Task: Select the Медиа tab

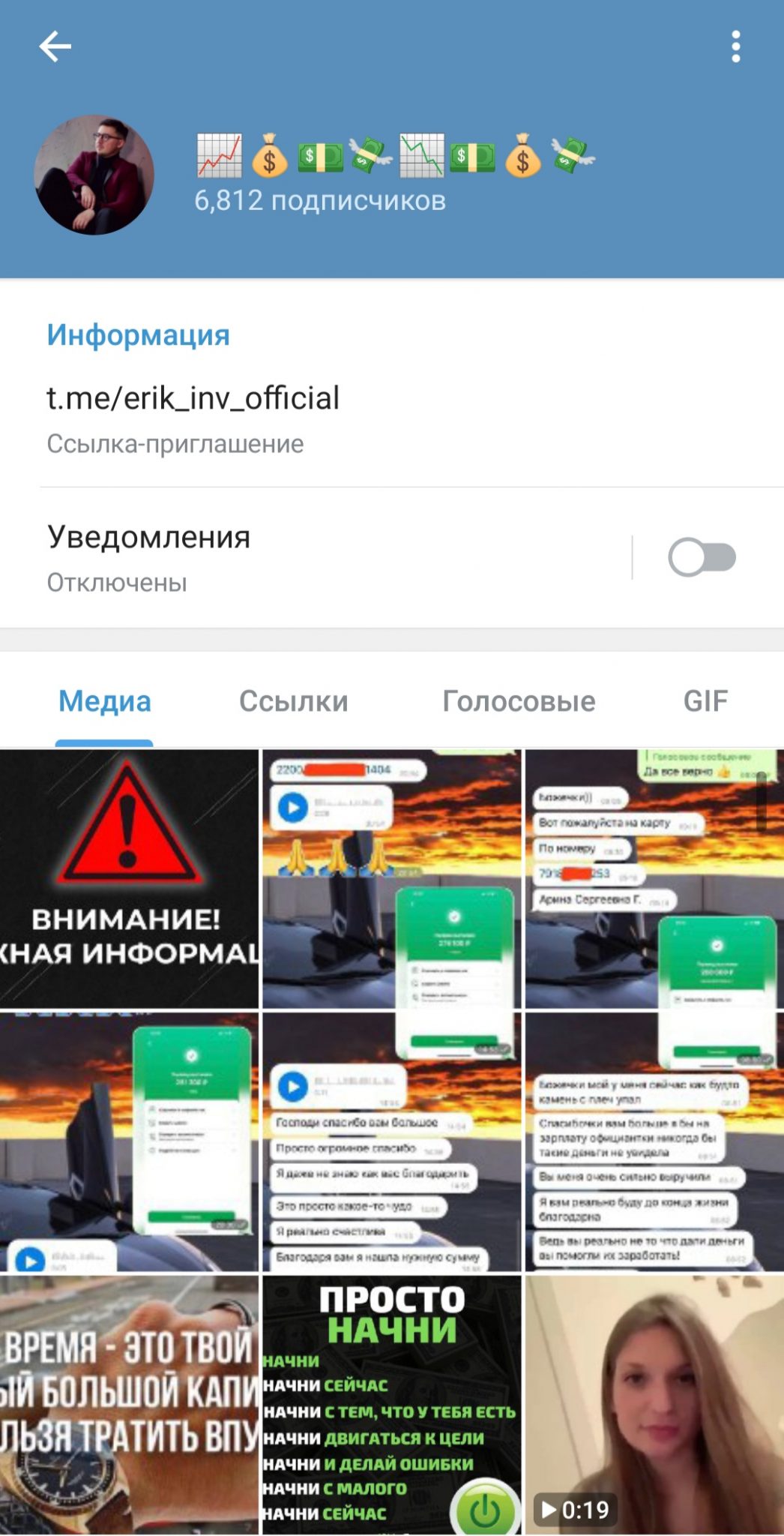Action: pos(105,701)
